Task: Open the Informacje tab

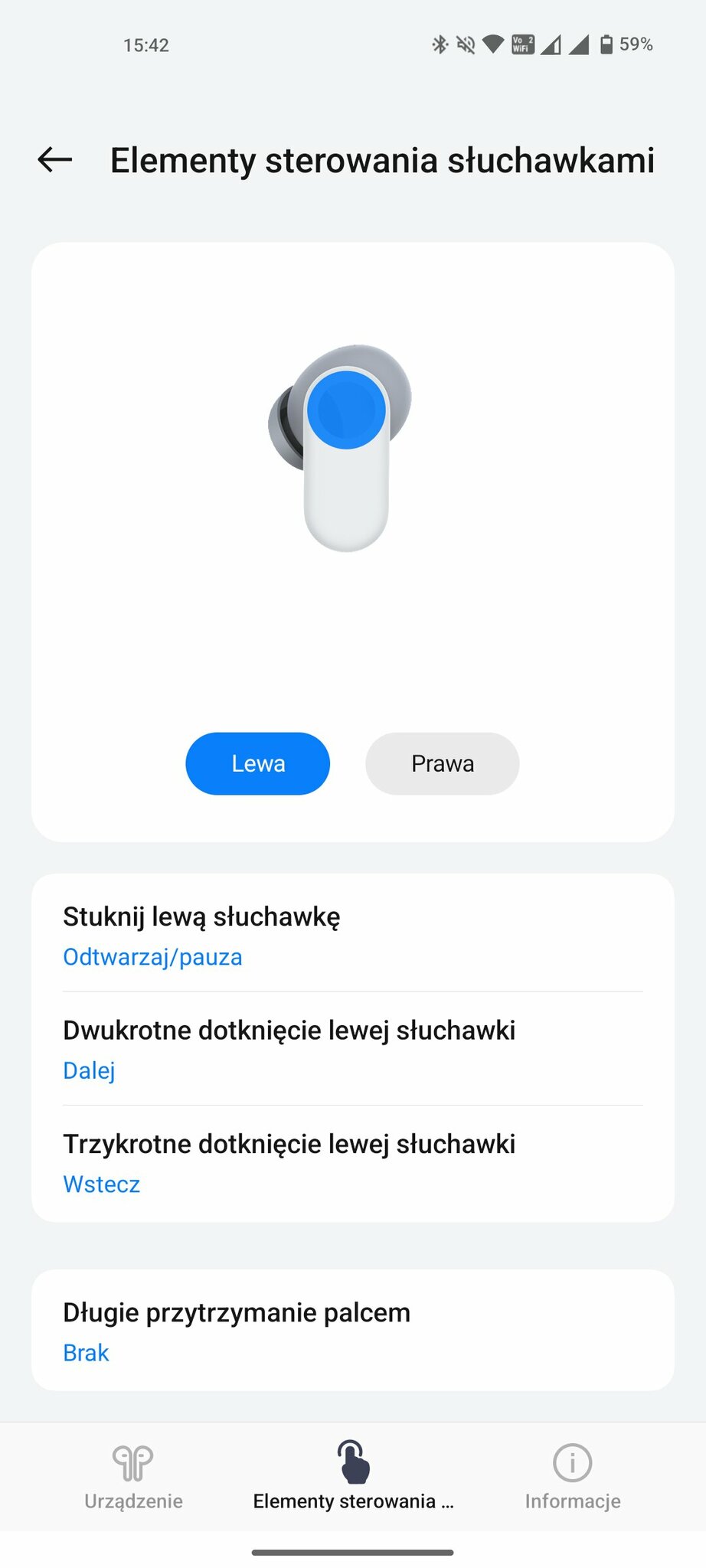Action: [x=573, y=1477]
